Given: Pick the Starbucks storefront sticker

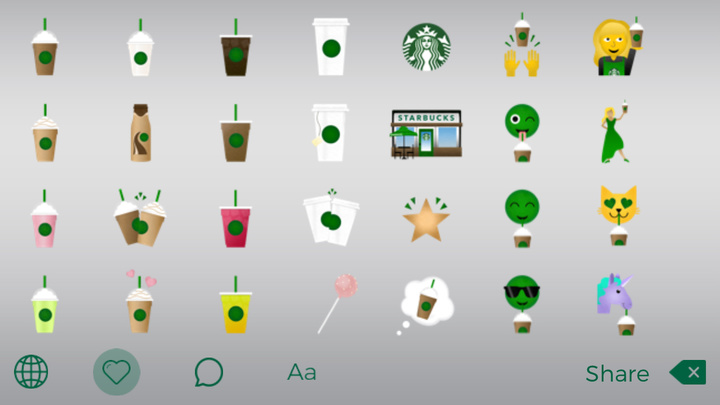Looking at the screenshot, I should (x=426, y=134).
